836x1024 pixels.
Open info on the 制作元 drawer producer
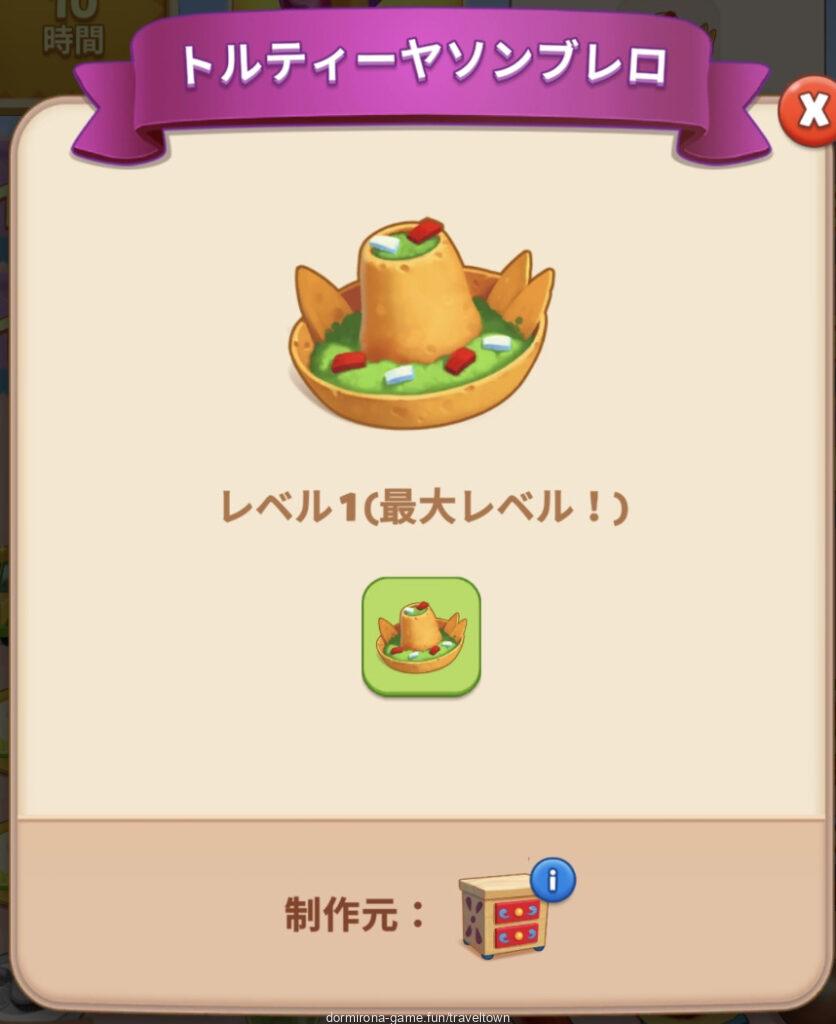click(x=553, y=880)
